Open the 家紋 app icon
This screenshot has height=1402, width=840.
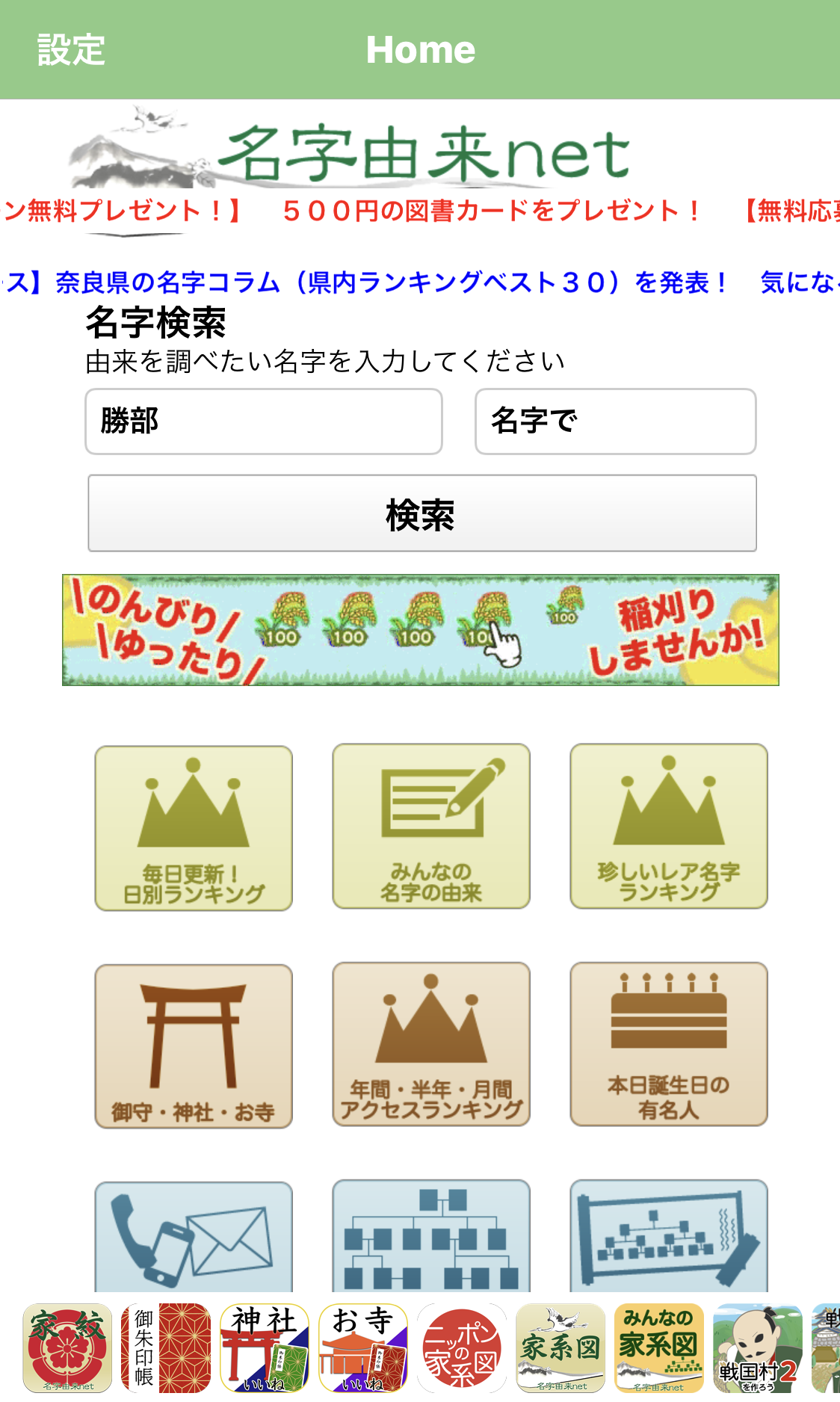click(67, 1348)
